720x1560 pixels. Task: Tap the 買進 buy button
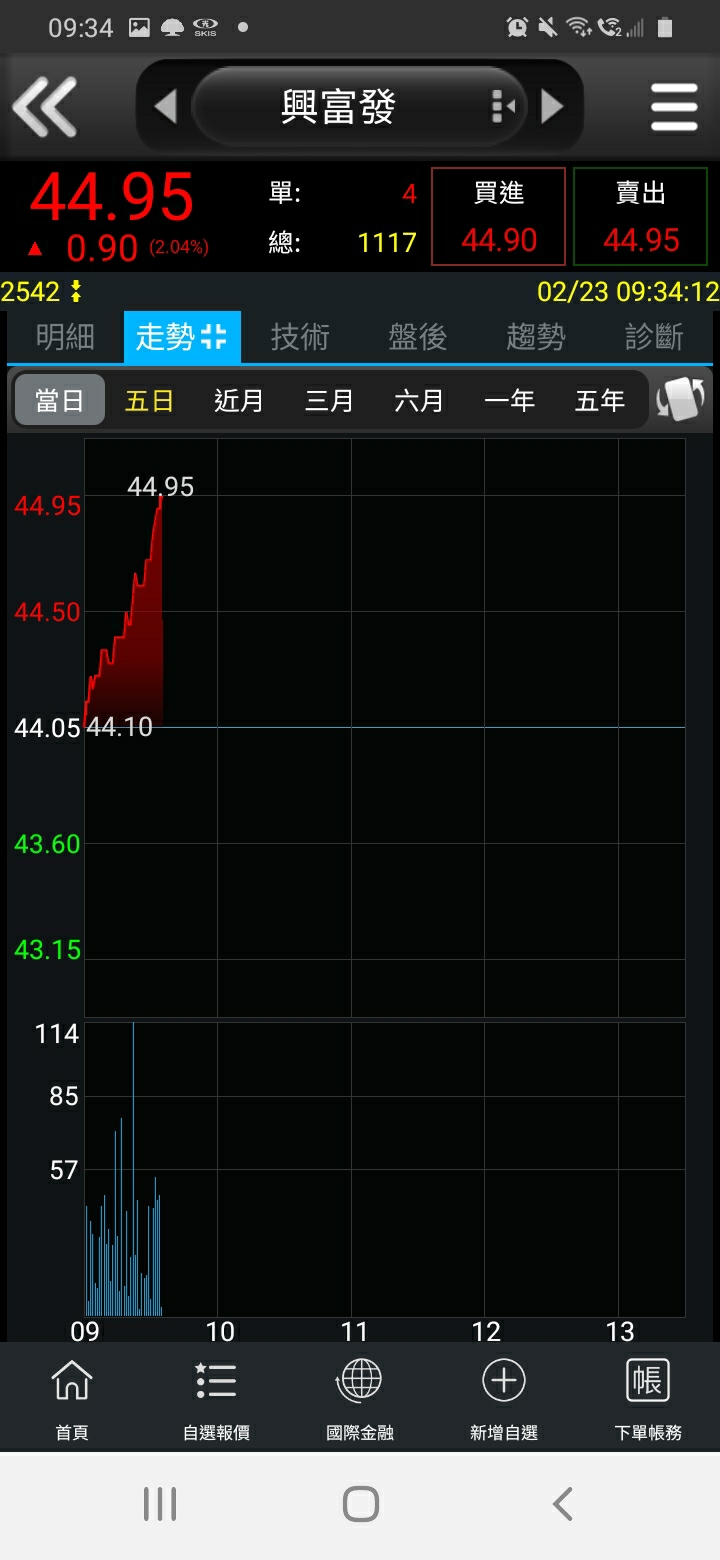pyautogui.click(x=498, y=216)
